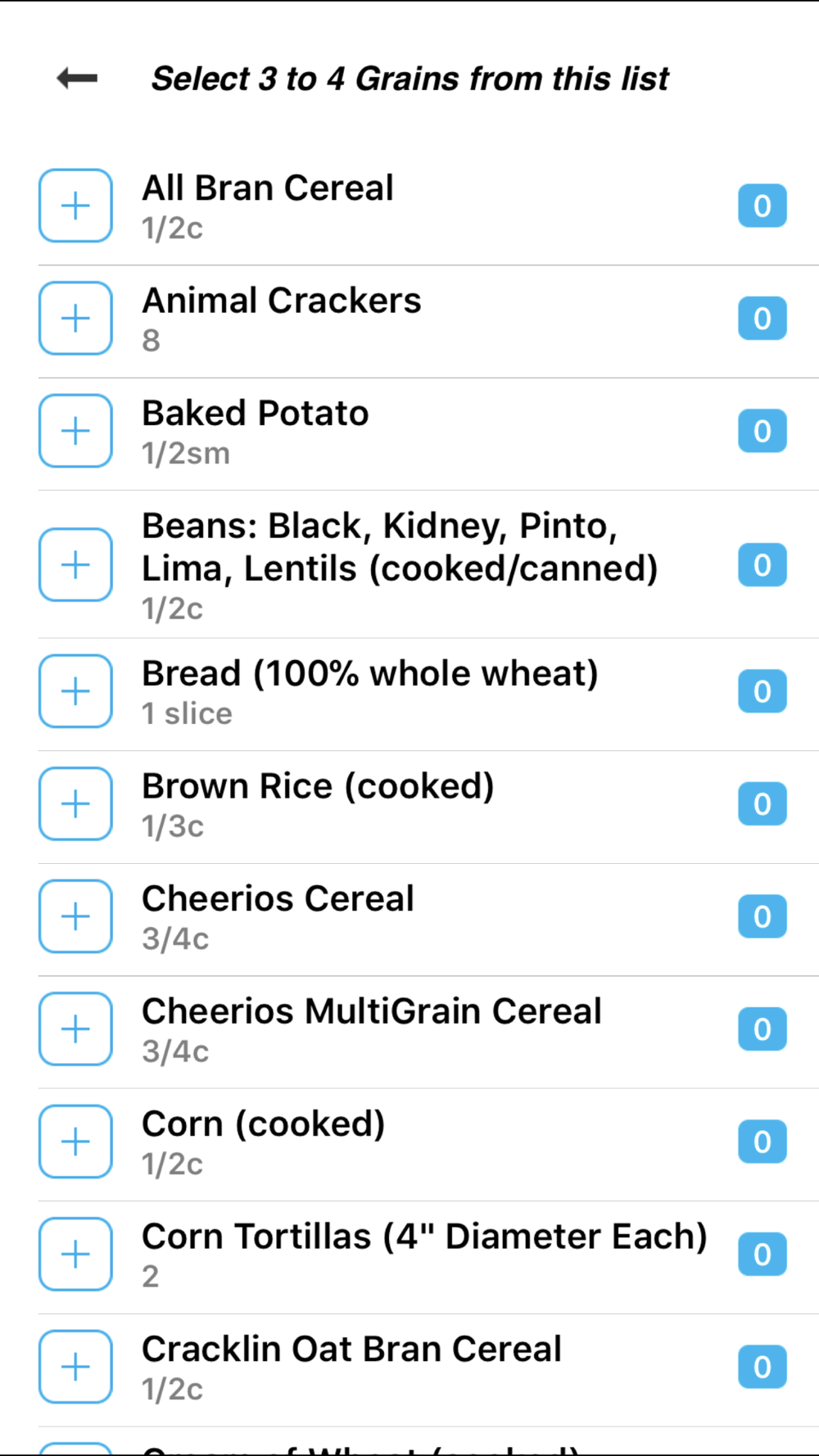This screenshot has width=819, height=1456.
Task: Add a slice of 100% whole wheat Bread
Action: pos(75,691)
